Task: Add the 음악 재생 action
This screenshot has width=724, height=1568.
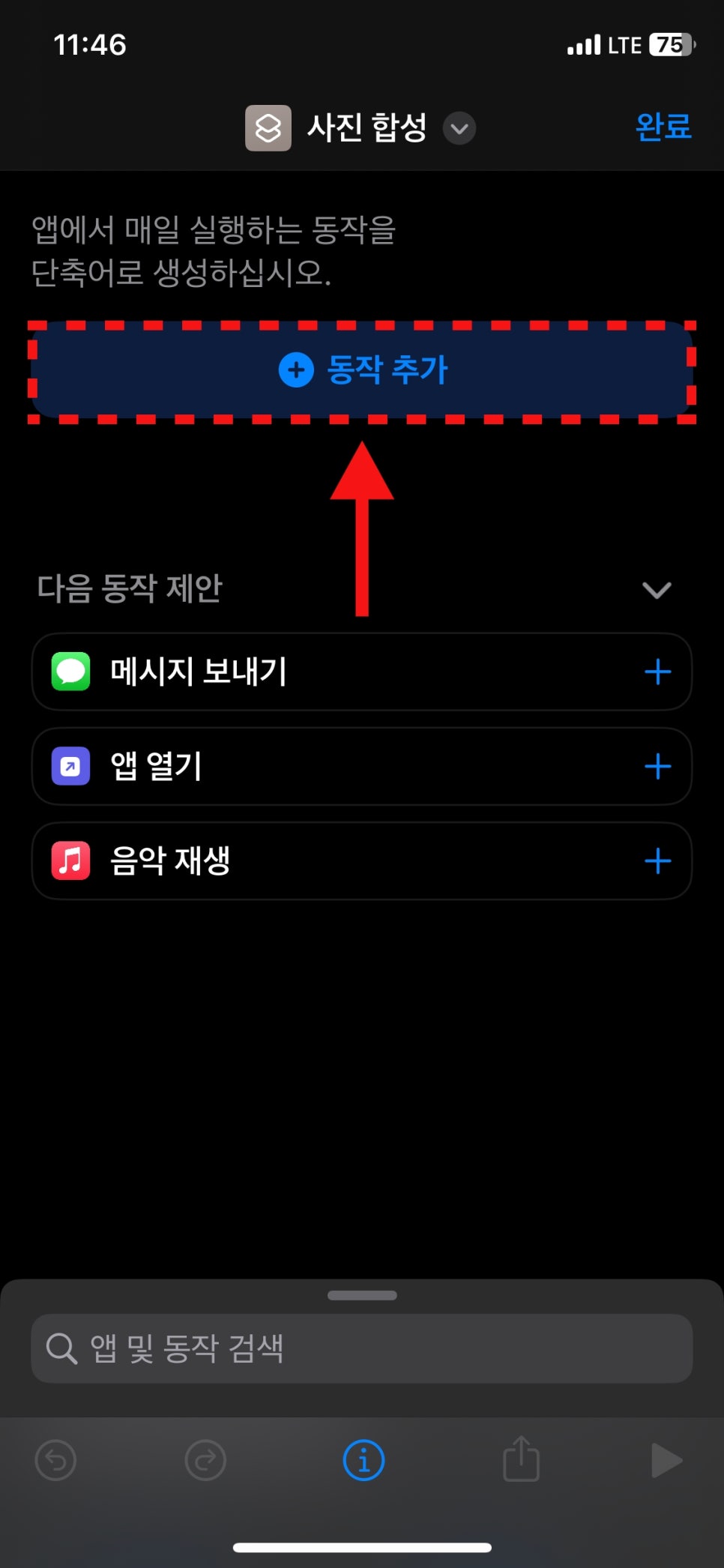Action: (657, 860)
